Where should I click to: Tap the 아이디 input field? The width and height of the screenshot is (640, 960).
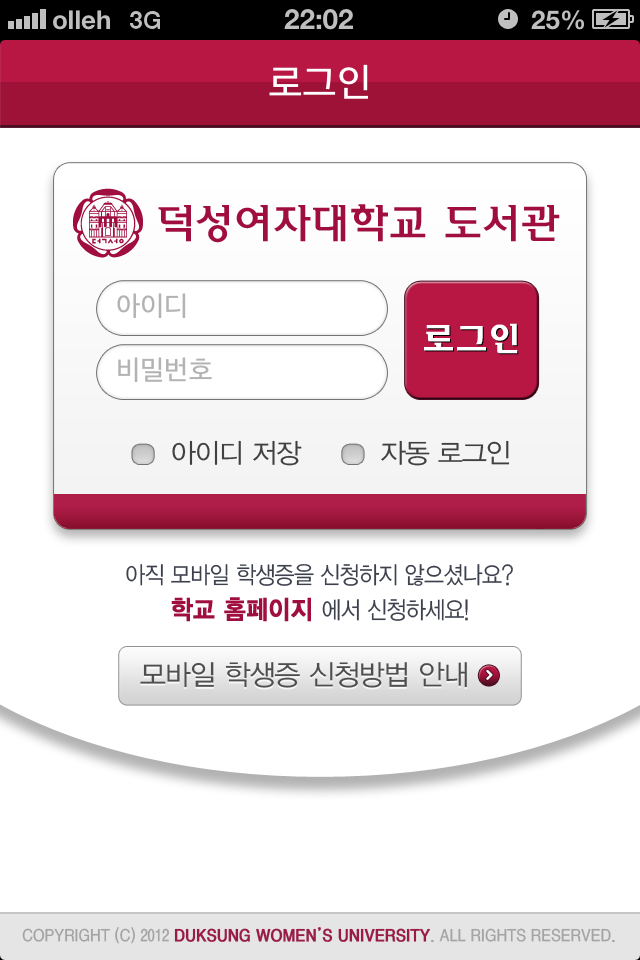[241, 307]
